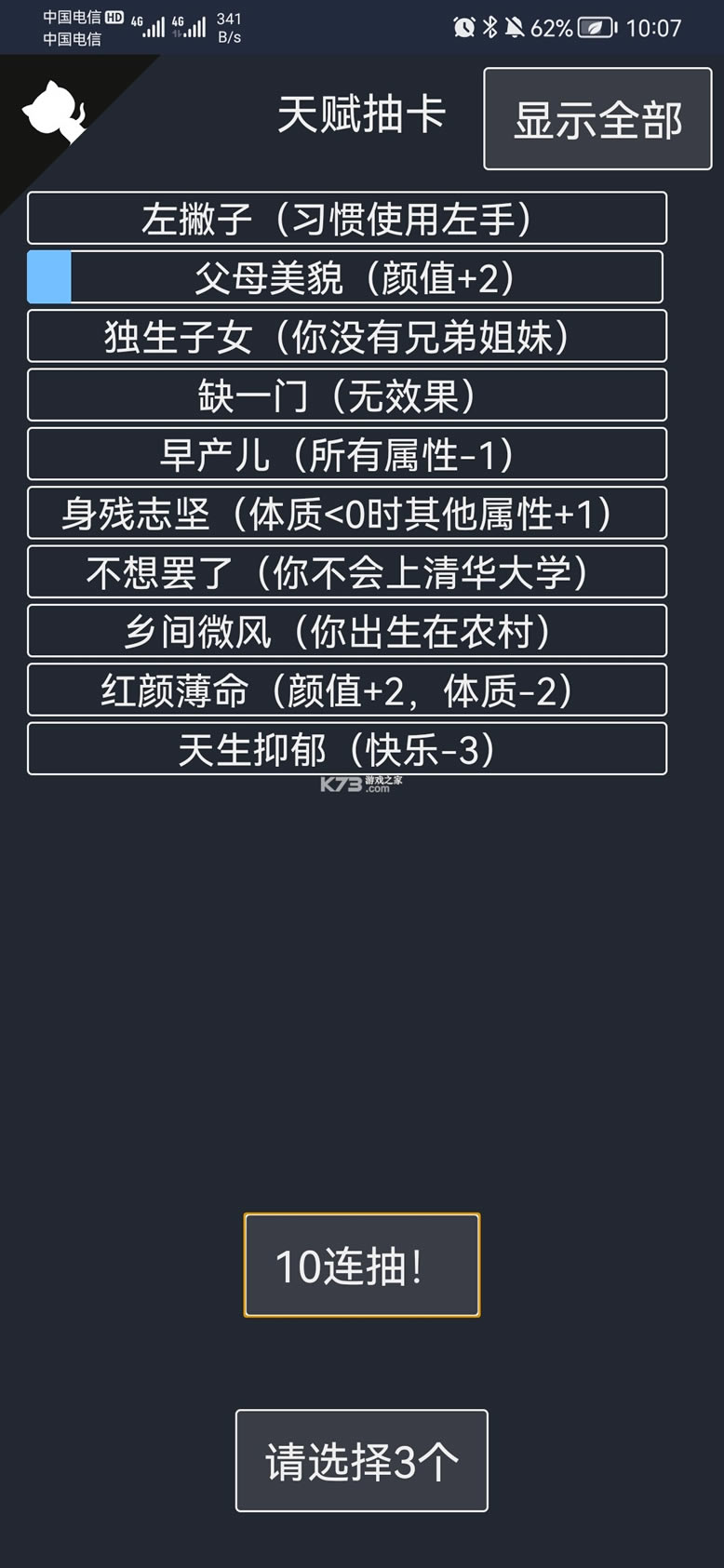Choose the 红颜薄命 talent

click(347, 690)
